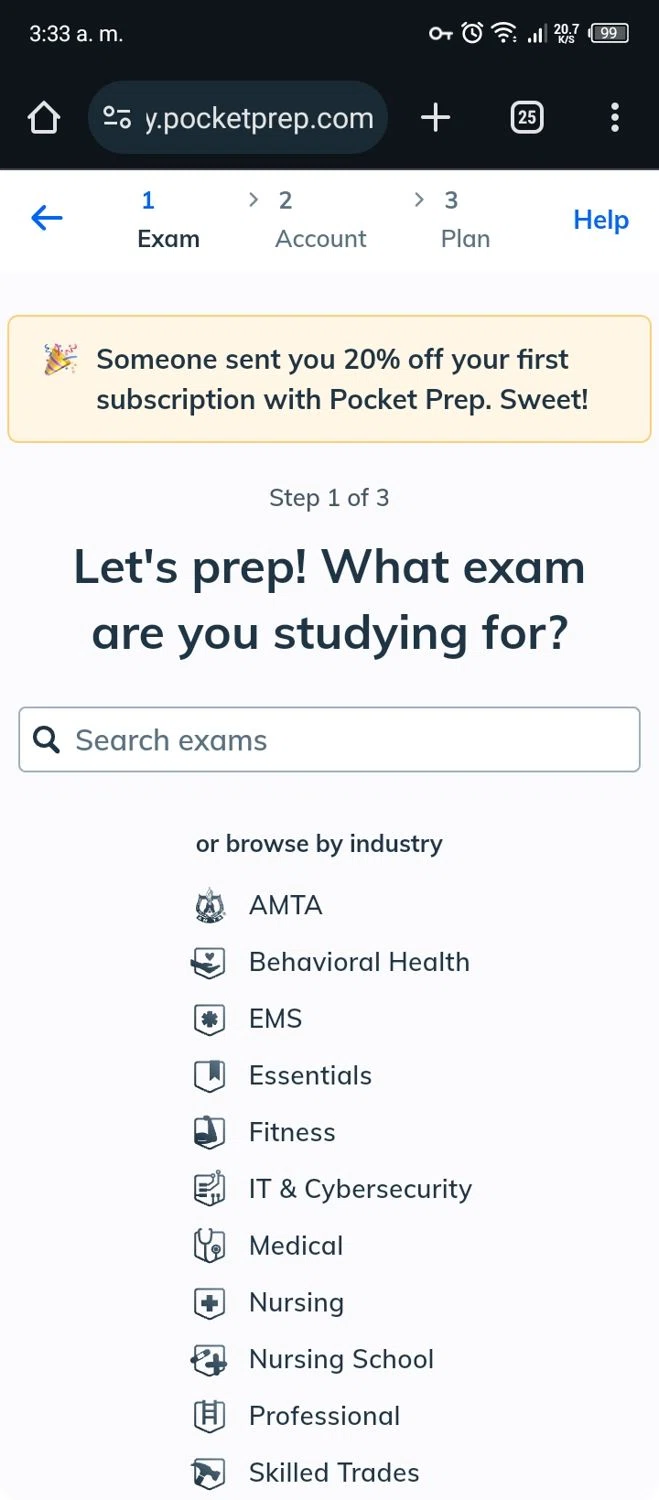Image resolution: width=659 pixels, height=1500 pixels.
Task: Browse Professional exams
Action: point(324,1416)
